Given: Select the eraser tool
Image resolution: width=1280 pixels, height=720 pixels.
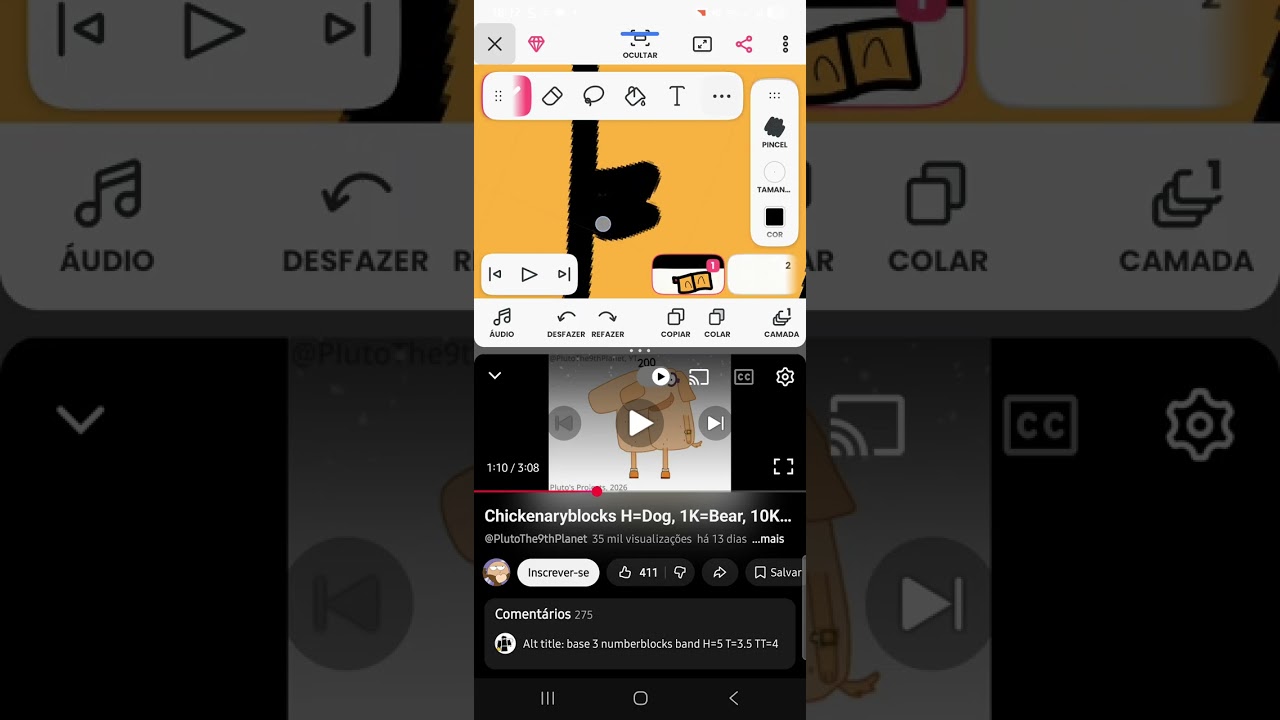Looking at the screenshot, I should (552, 96).
